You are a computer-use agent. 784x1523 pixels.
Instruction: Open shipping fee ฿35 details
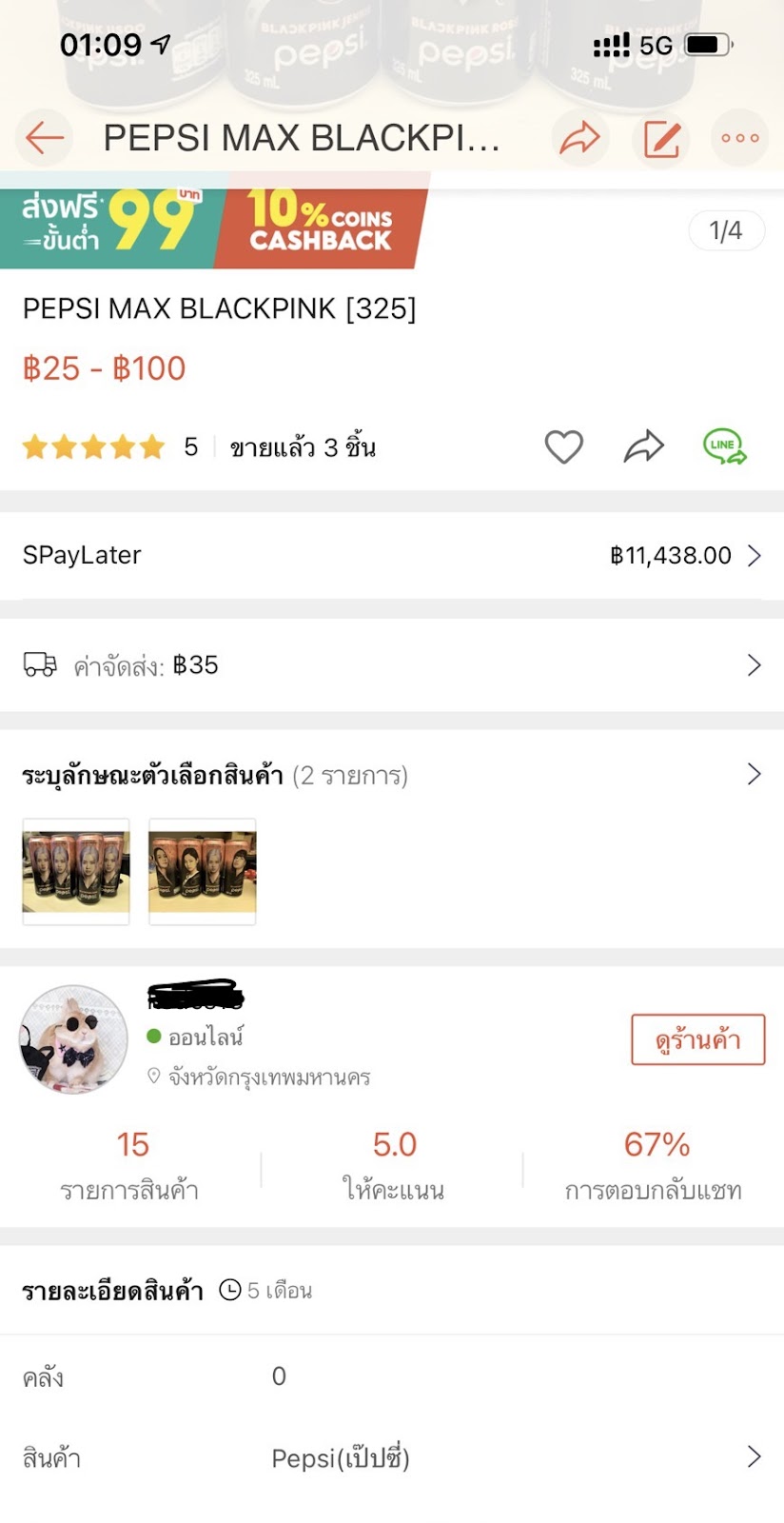coord(755,664)
